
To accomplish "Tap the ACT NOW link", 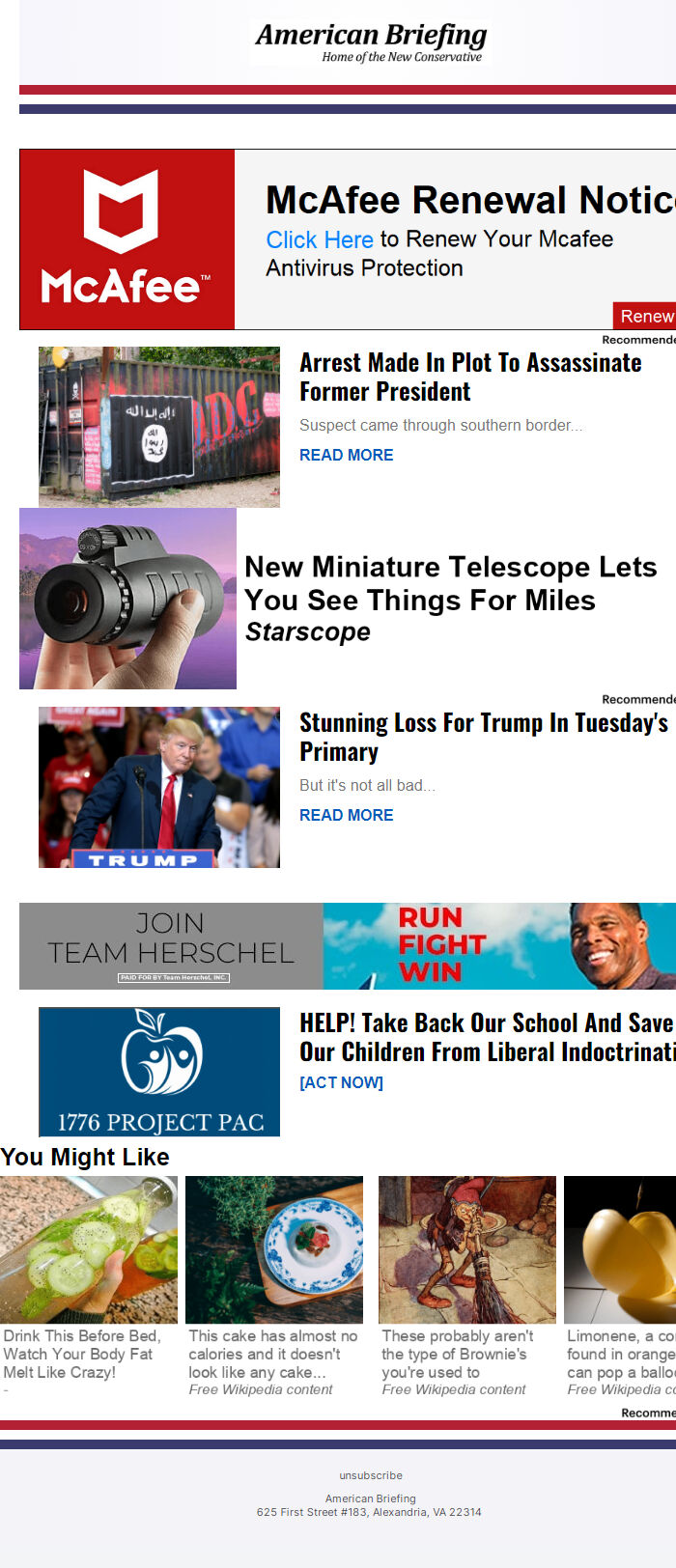I will 341,1082.
